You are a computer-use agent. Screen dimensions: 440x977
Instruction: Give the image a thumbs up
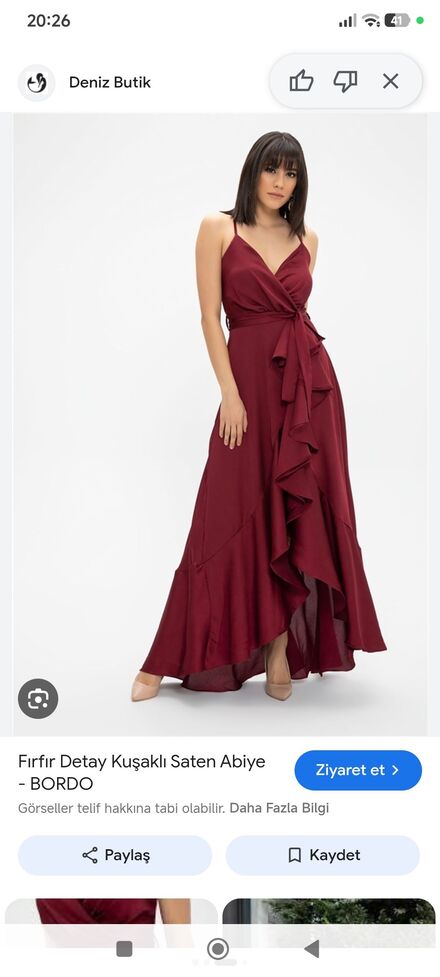click(x=302, y=81)
